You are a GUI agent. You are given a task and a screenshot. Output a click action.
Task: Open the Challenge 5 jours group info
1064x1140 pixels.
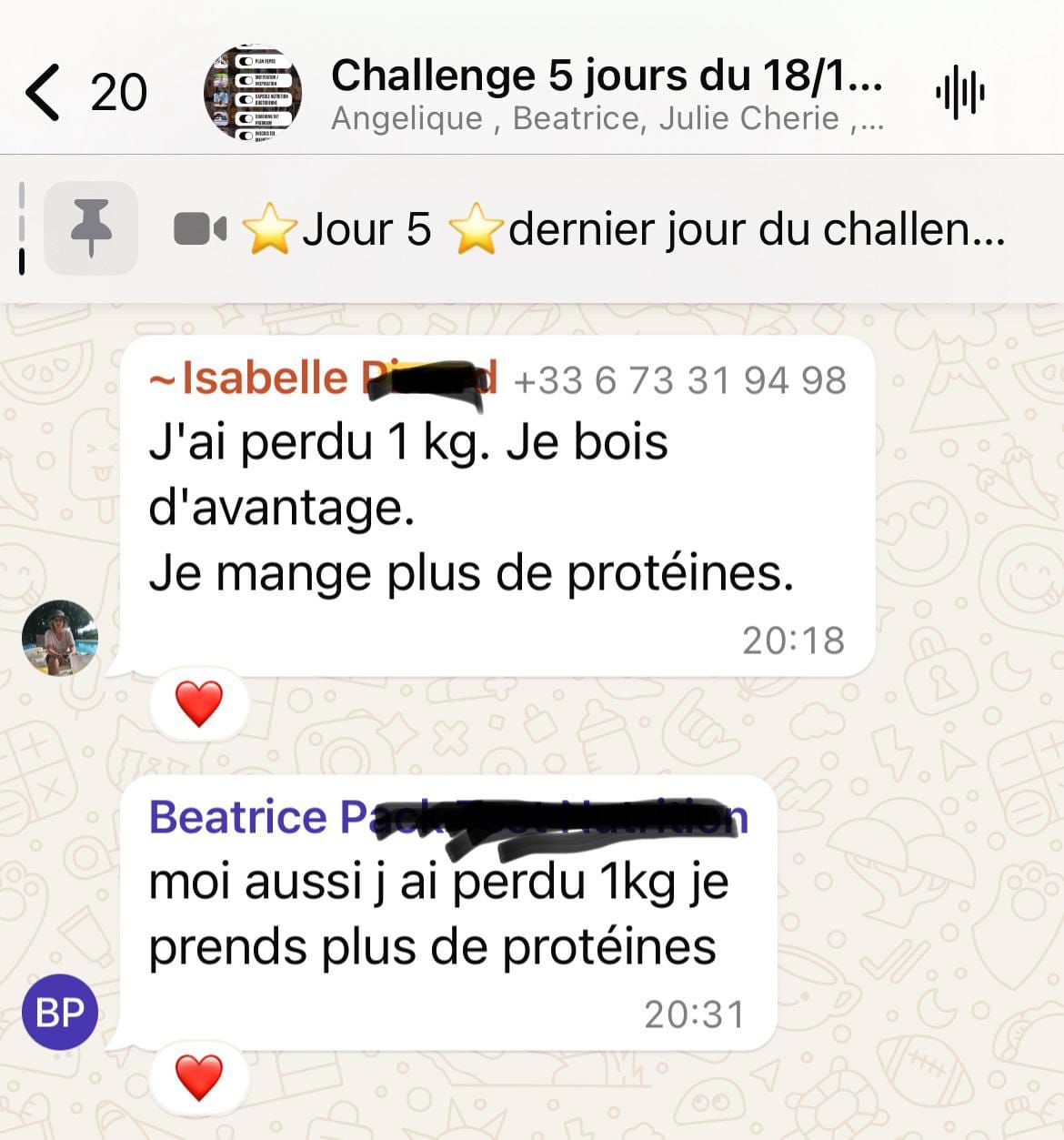[606, 92]
